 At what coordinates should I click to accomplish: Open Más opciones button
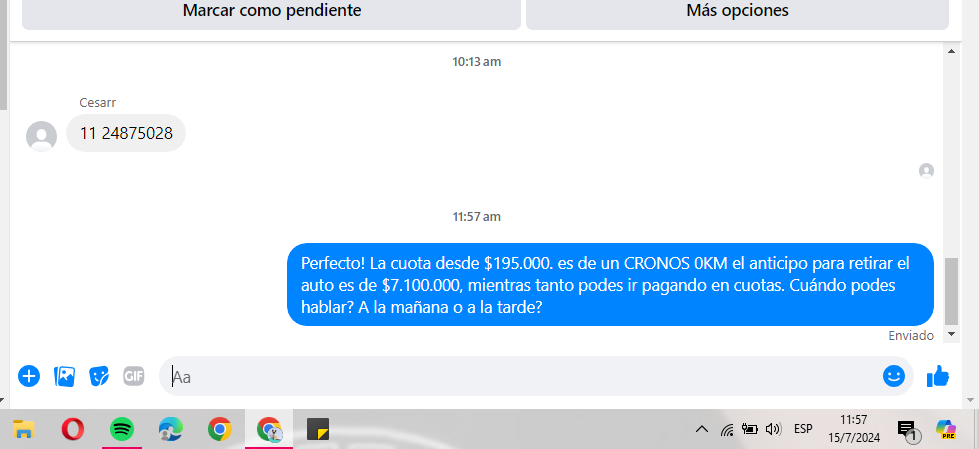pyautogui.click(x=737, y=13)
